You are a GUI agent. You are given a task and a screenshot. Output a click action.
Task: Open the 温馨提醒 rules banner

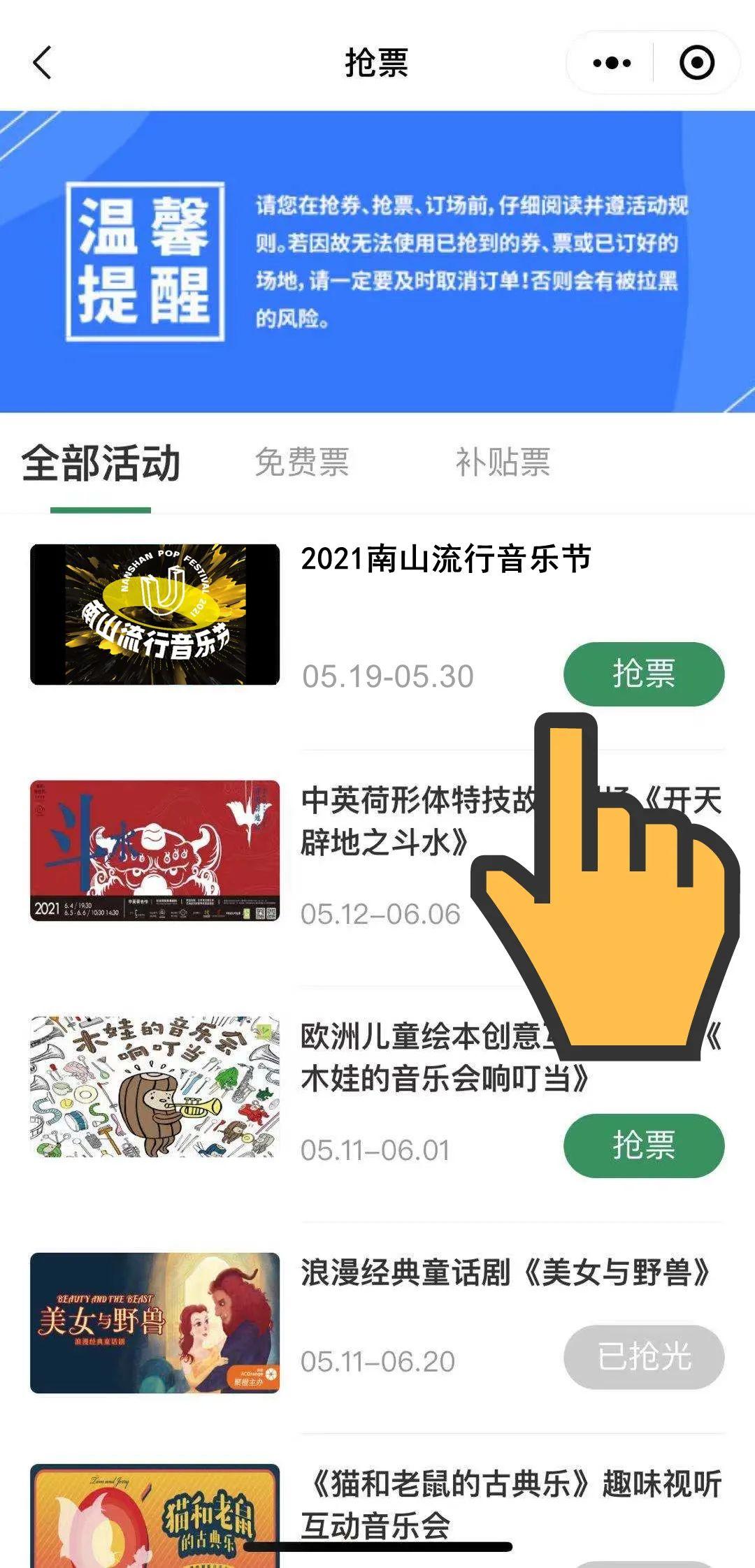377,261
